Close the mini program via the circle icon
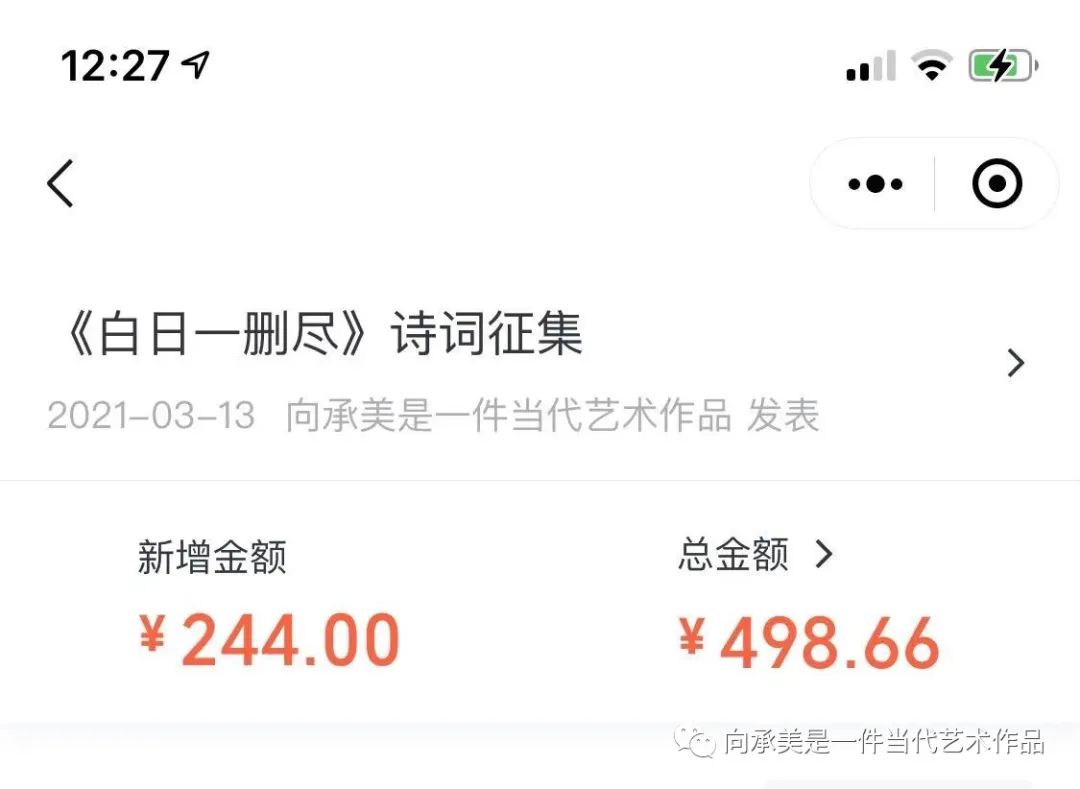Screen dimensions: 1080x789 point(997,184)
